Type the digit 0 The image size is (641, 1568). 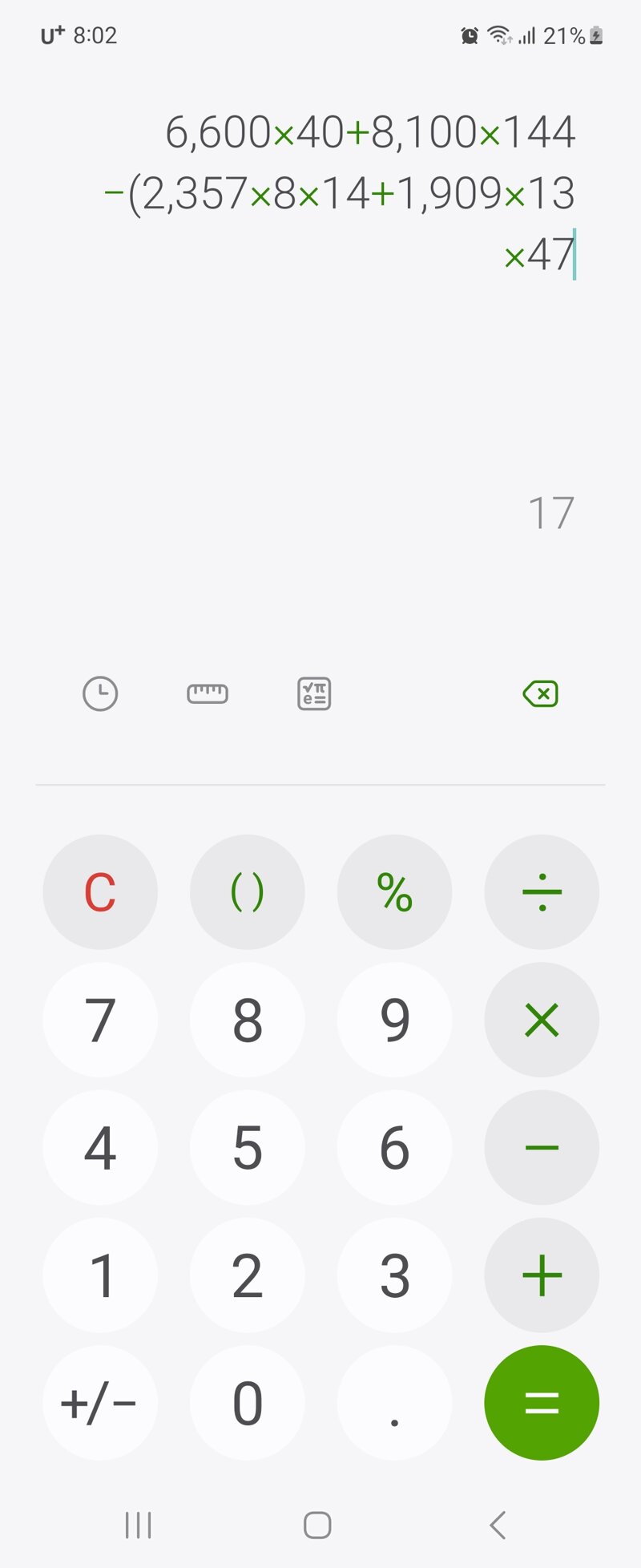(247, 1403)
